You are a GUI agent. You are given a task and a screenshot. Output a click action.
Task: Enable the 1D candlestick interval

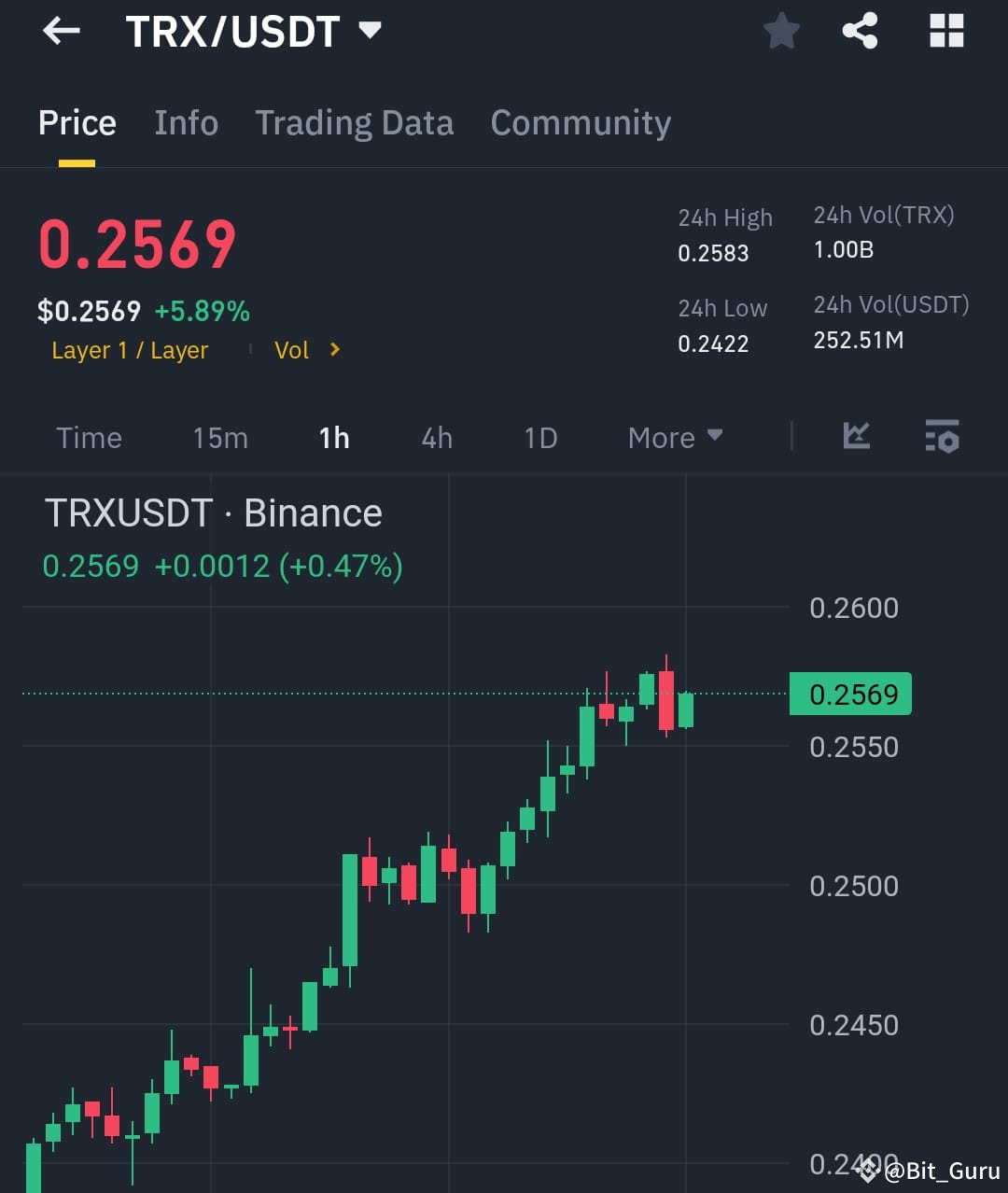(539, 437)
